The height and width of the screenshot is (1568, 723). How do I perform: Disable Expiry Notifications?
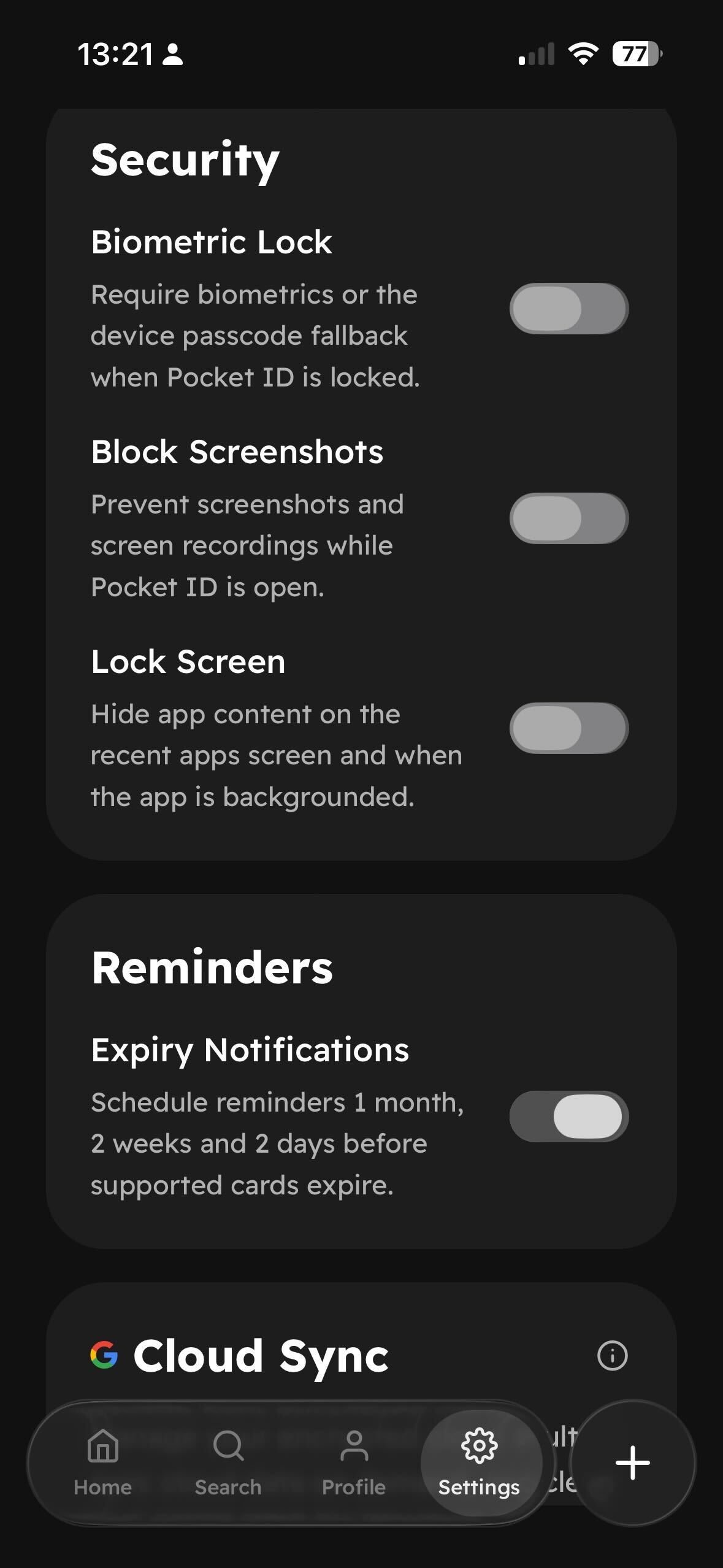[x=568, y=1116]
